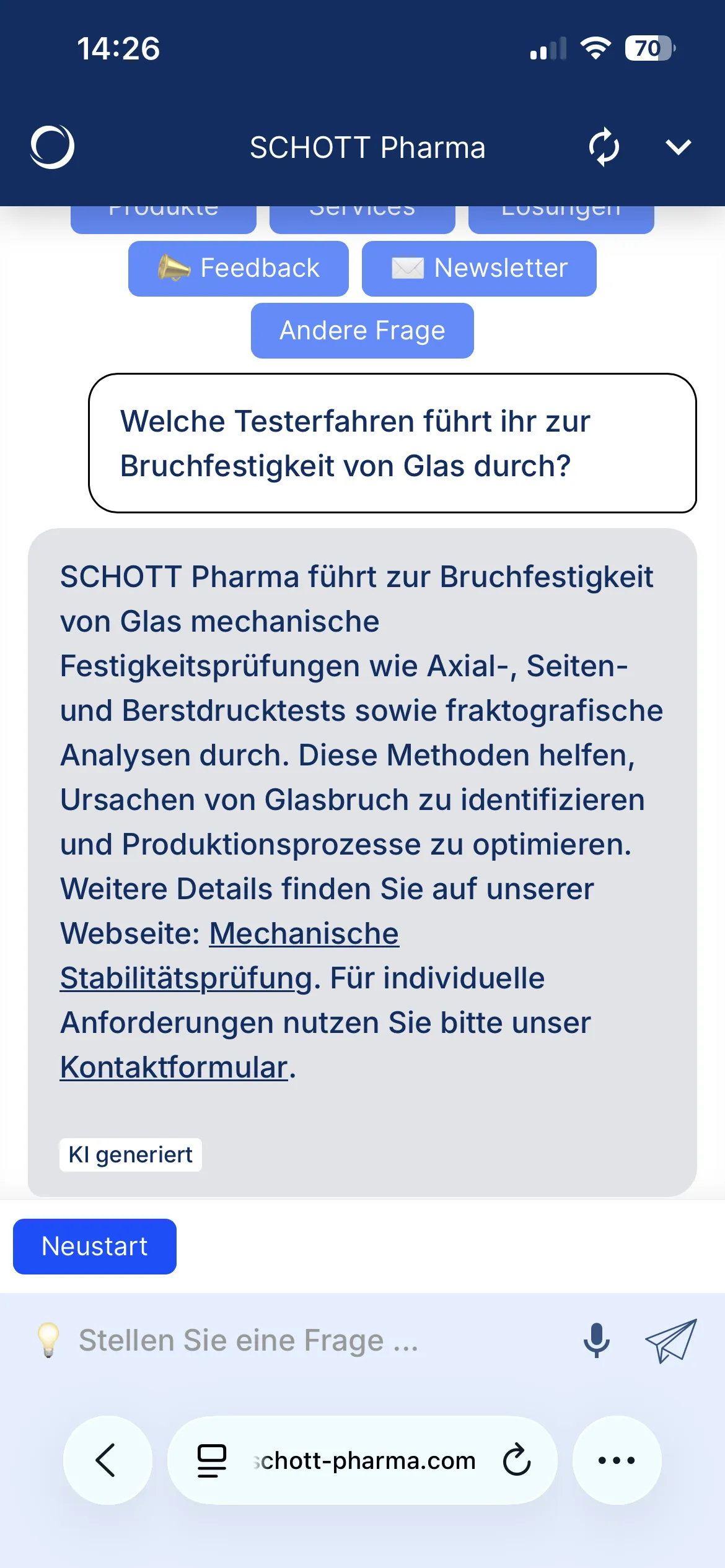This screenshot has width=725, height=1568.
Task: Navigate back using the browser back arrow
Action: point(107,1461)
